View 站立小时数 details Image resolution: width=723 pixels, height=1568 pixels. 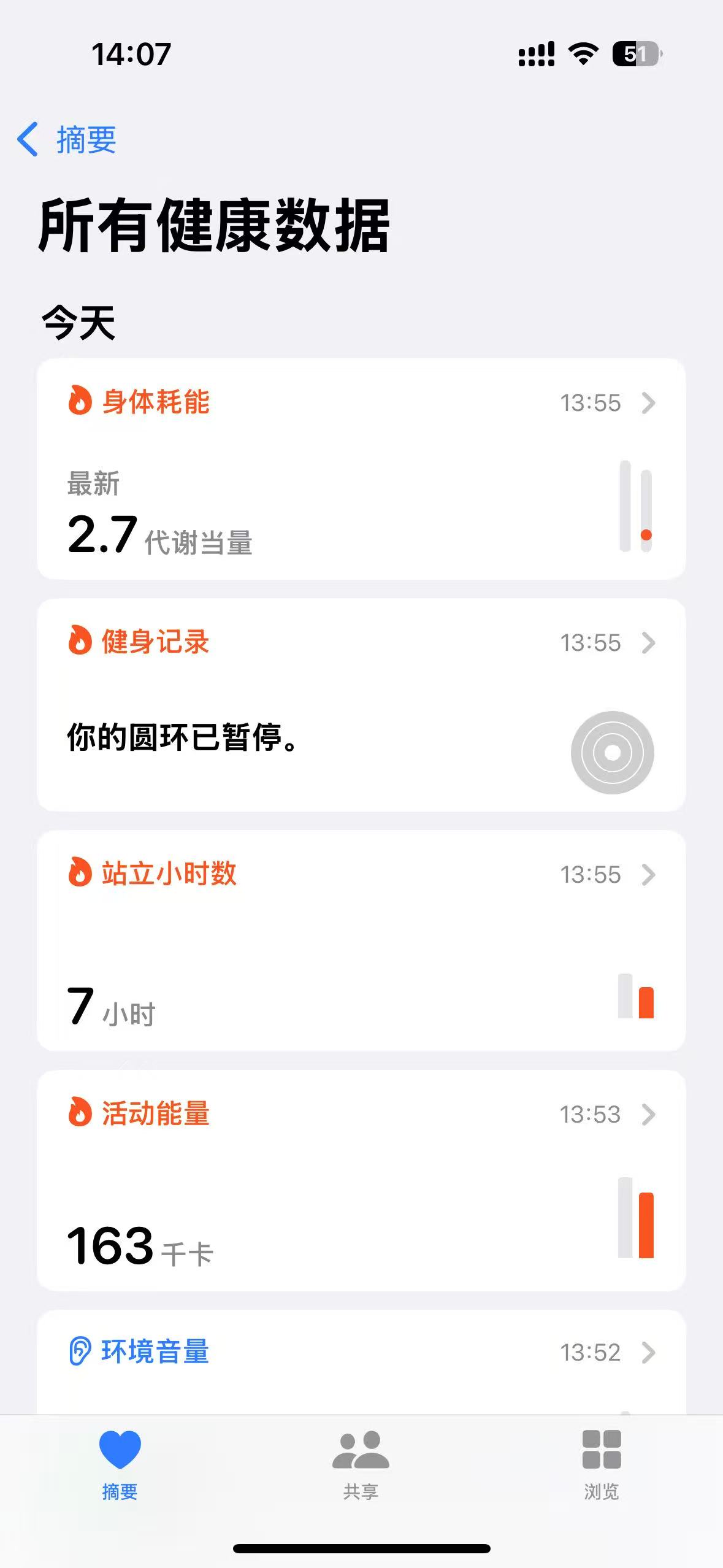pos(361,940)
